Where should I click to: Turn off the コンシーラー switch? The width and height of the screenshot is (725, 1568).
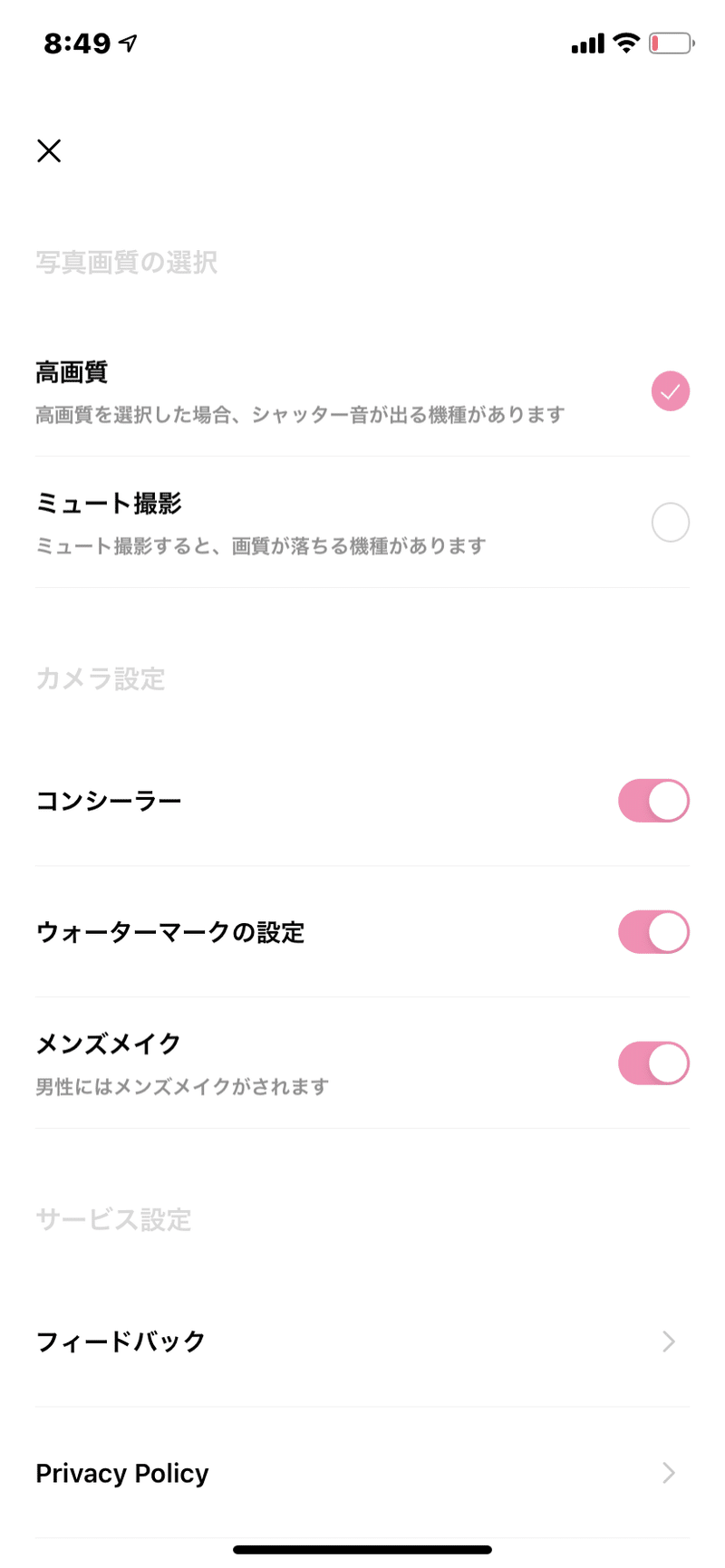click(653, 801)
